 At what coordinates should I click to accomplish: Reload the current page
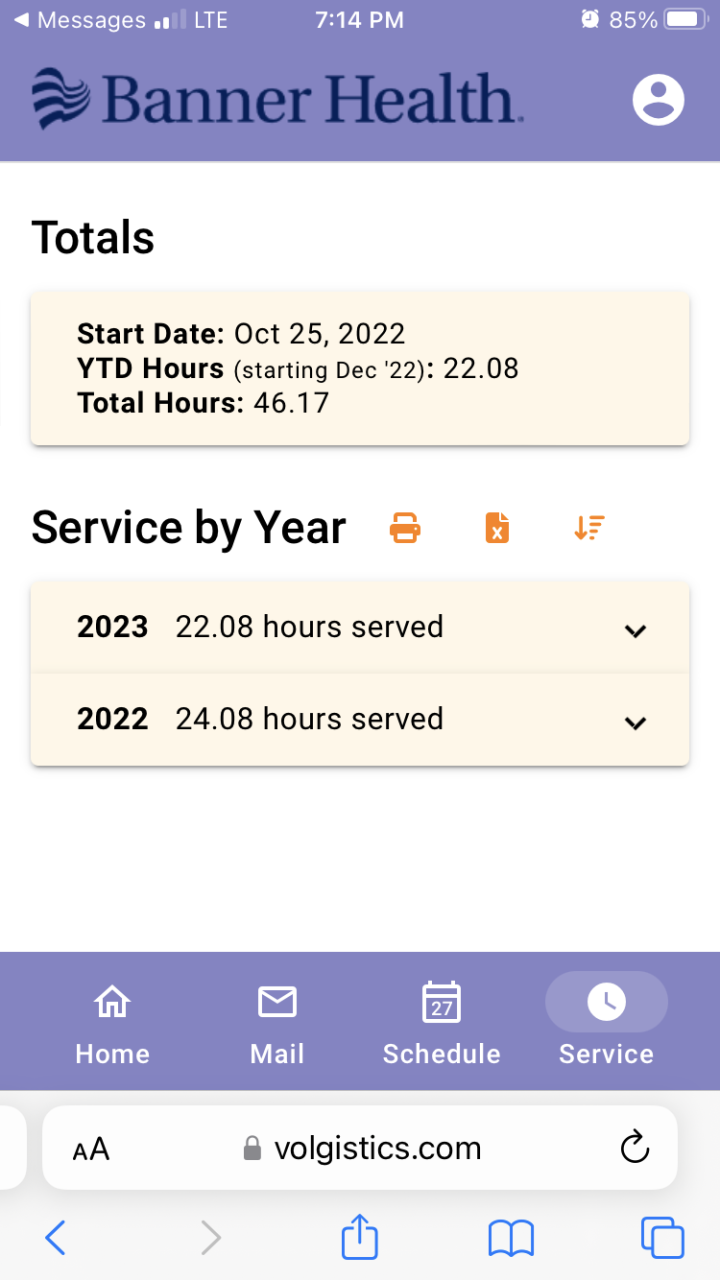(635, 1148)
